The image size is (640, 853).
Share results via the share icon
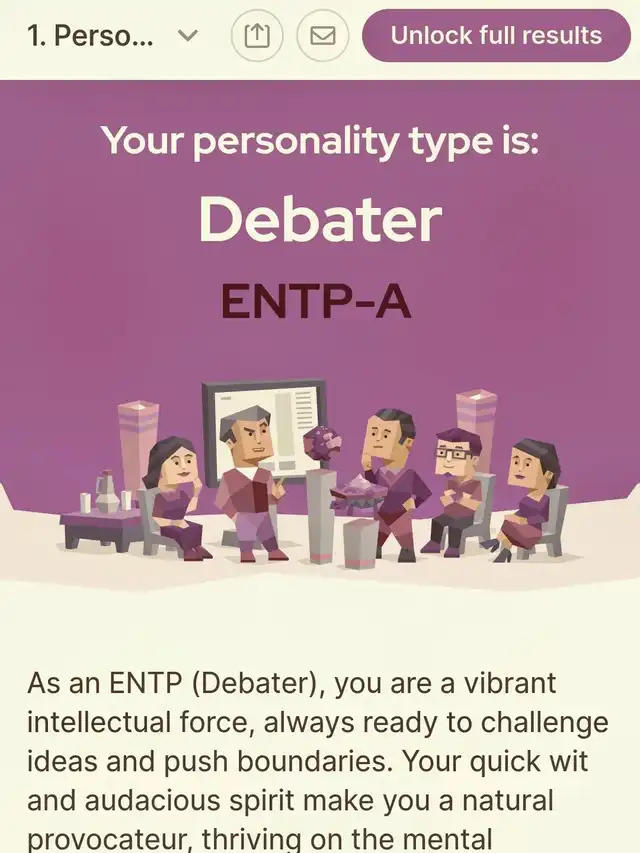(x=258, y=36)
